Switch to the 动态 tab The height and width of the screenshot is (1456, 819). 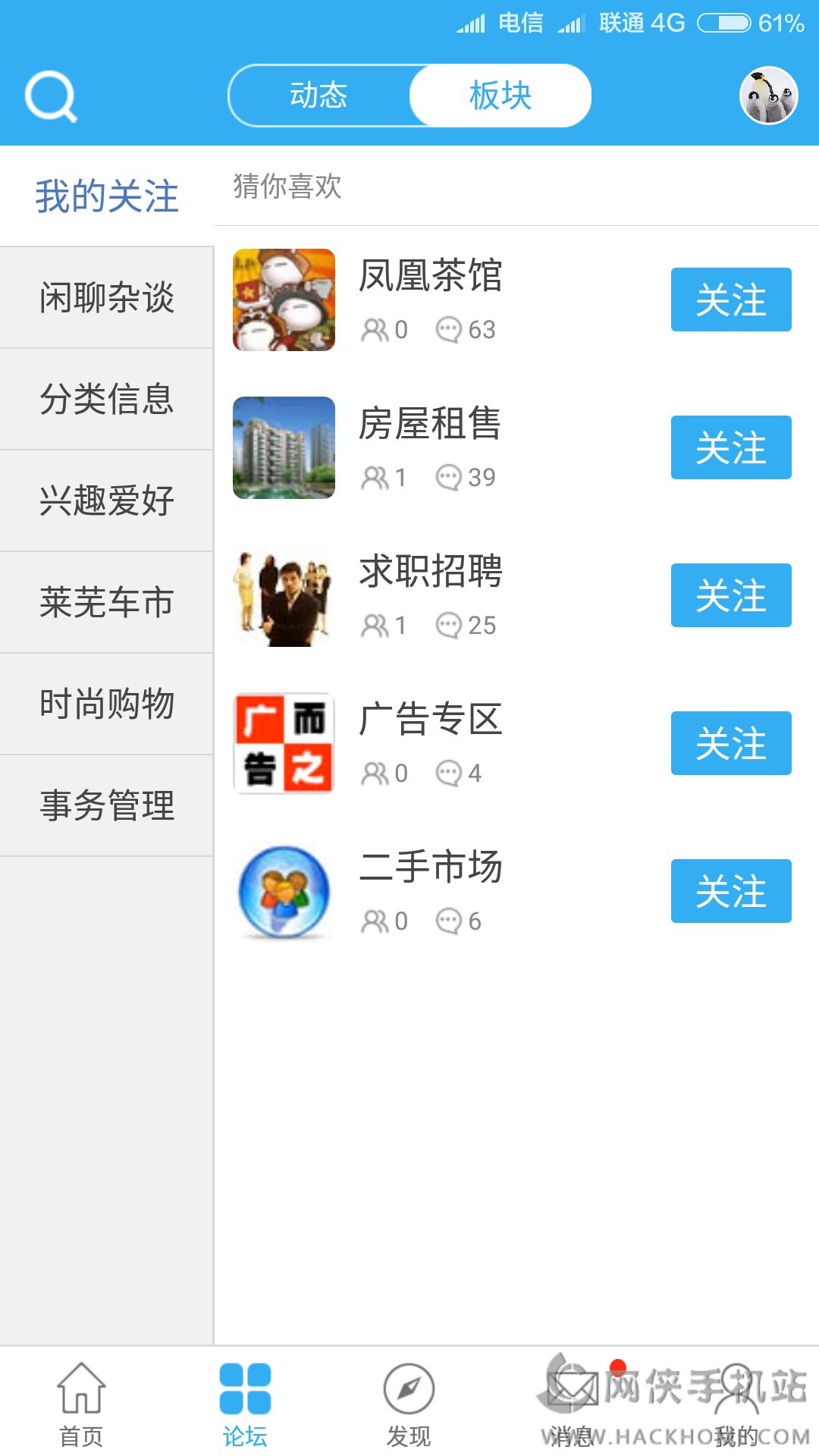coord(318,96)
